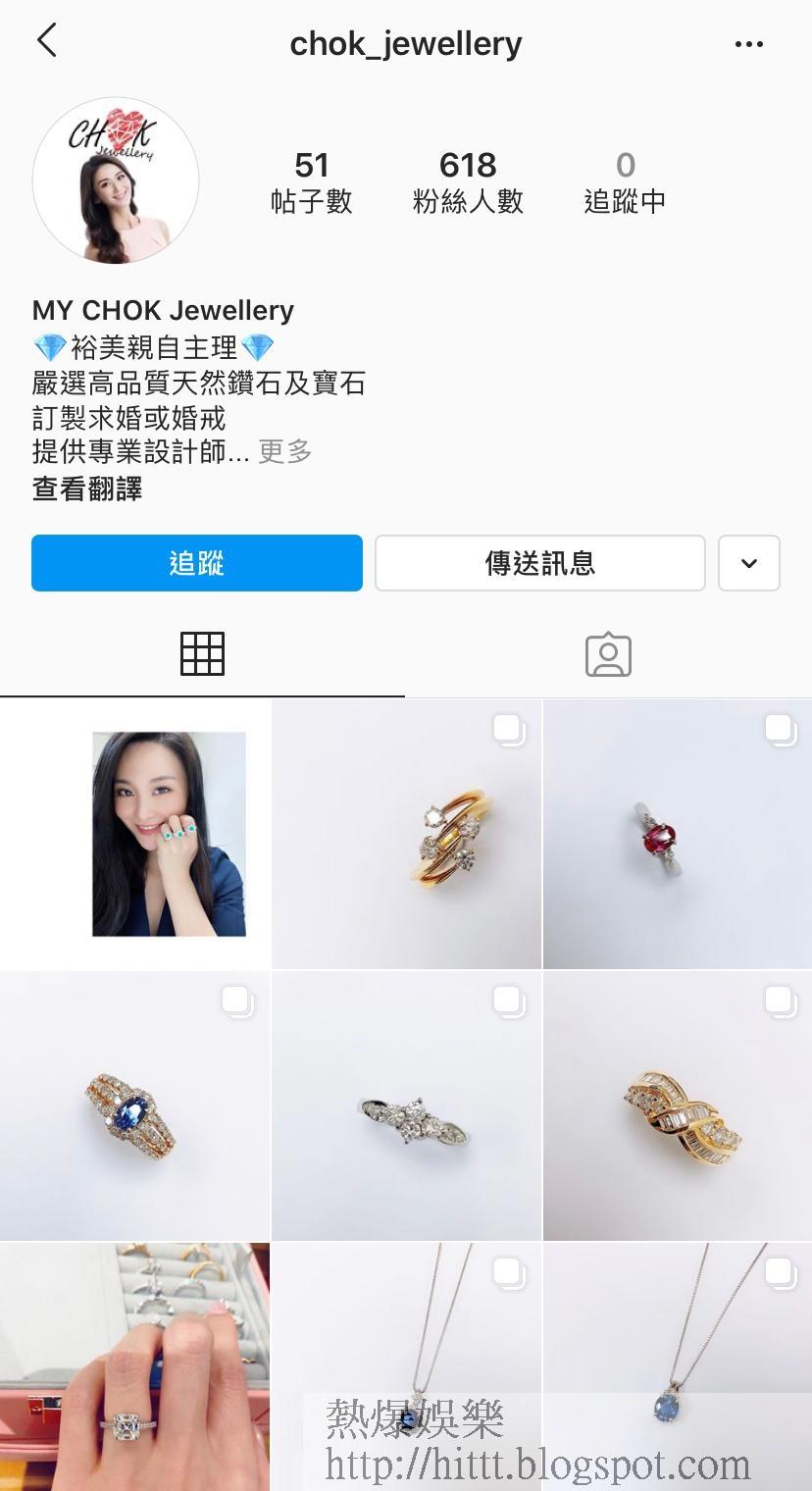This screenshot has height=1491, width=812.
Task: Tap 查看翻譯 to translate the bio
Action: click(87, 488)
